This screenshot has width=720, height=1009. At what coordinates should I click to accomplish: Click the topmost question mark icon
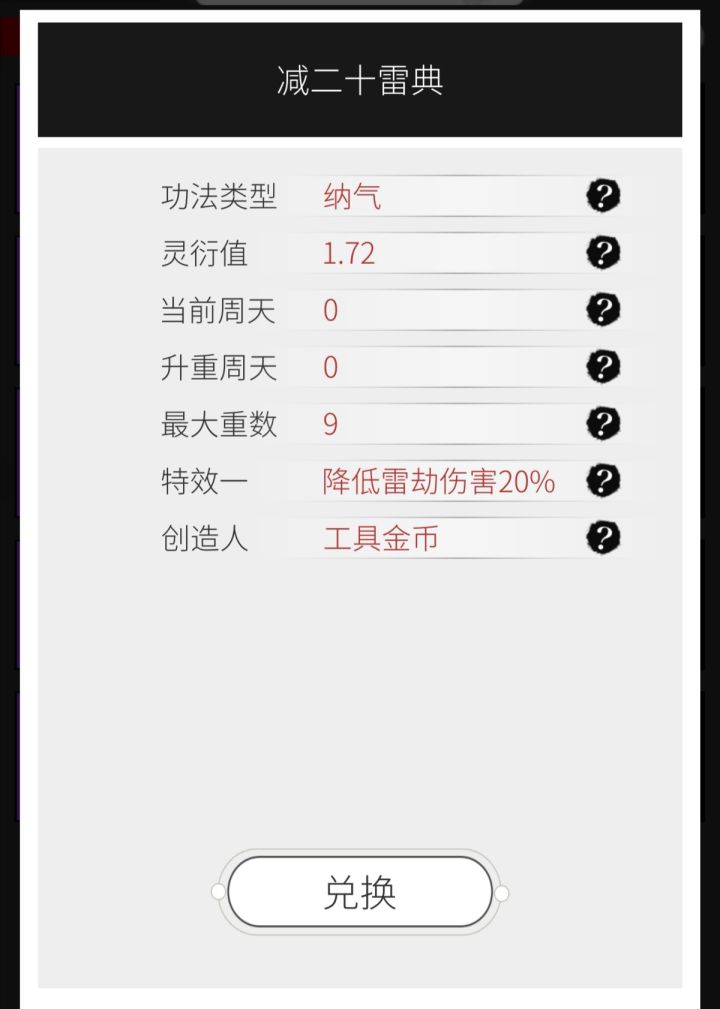tap(600, 196)
